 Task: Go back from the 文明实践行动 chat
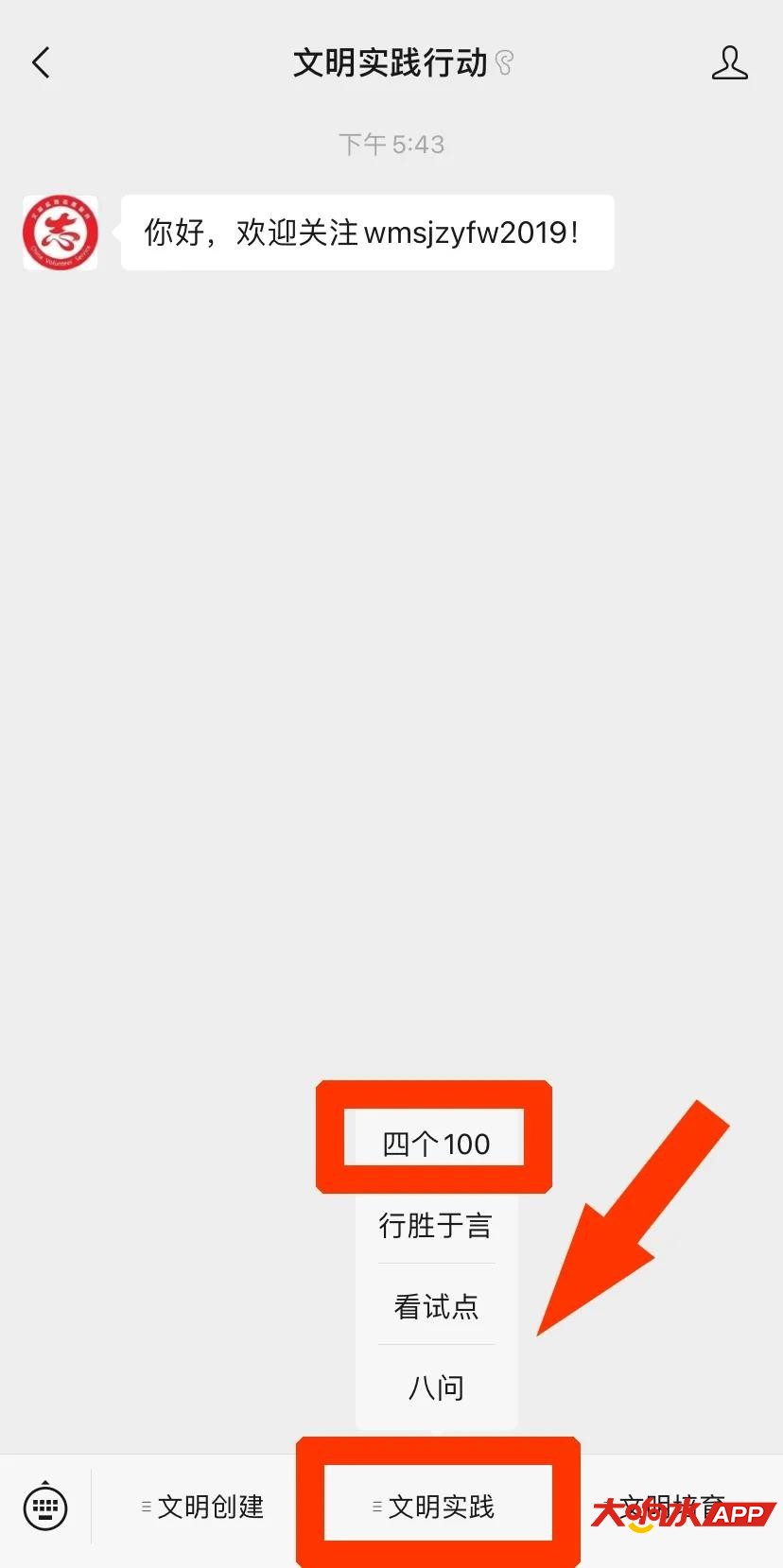[x=41, y=63]
